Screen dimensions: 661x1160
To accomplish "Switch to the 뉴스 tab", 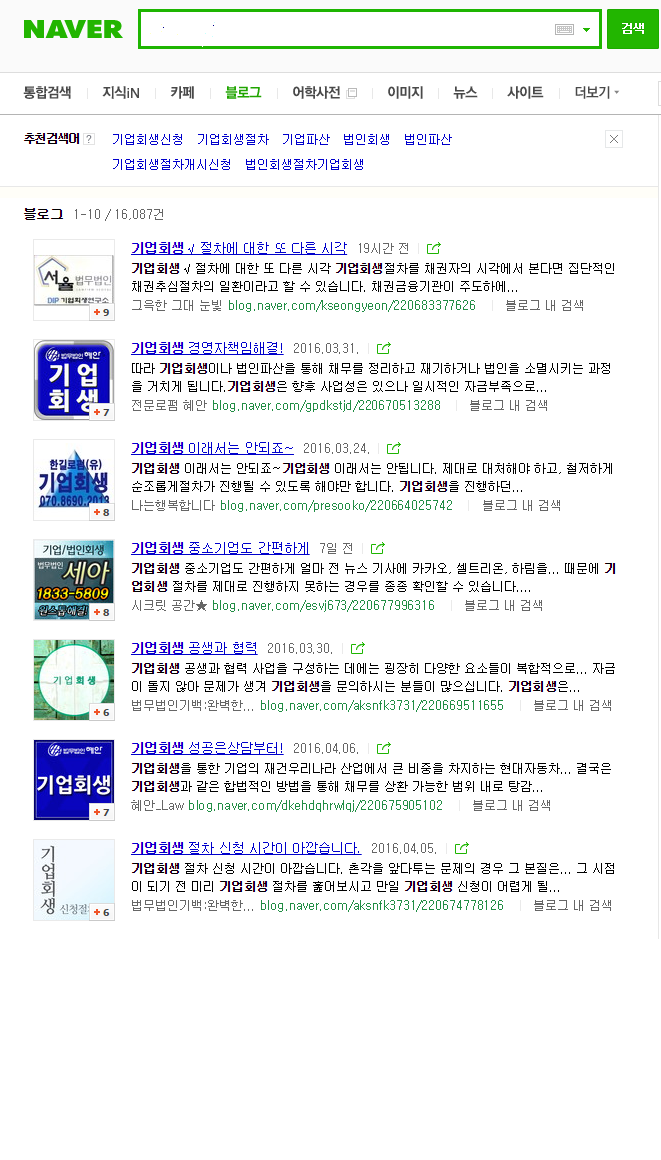I will tap(465, 92).
